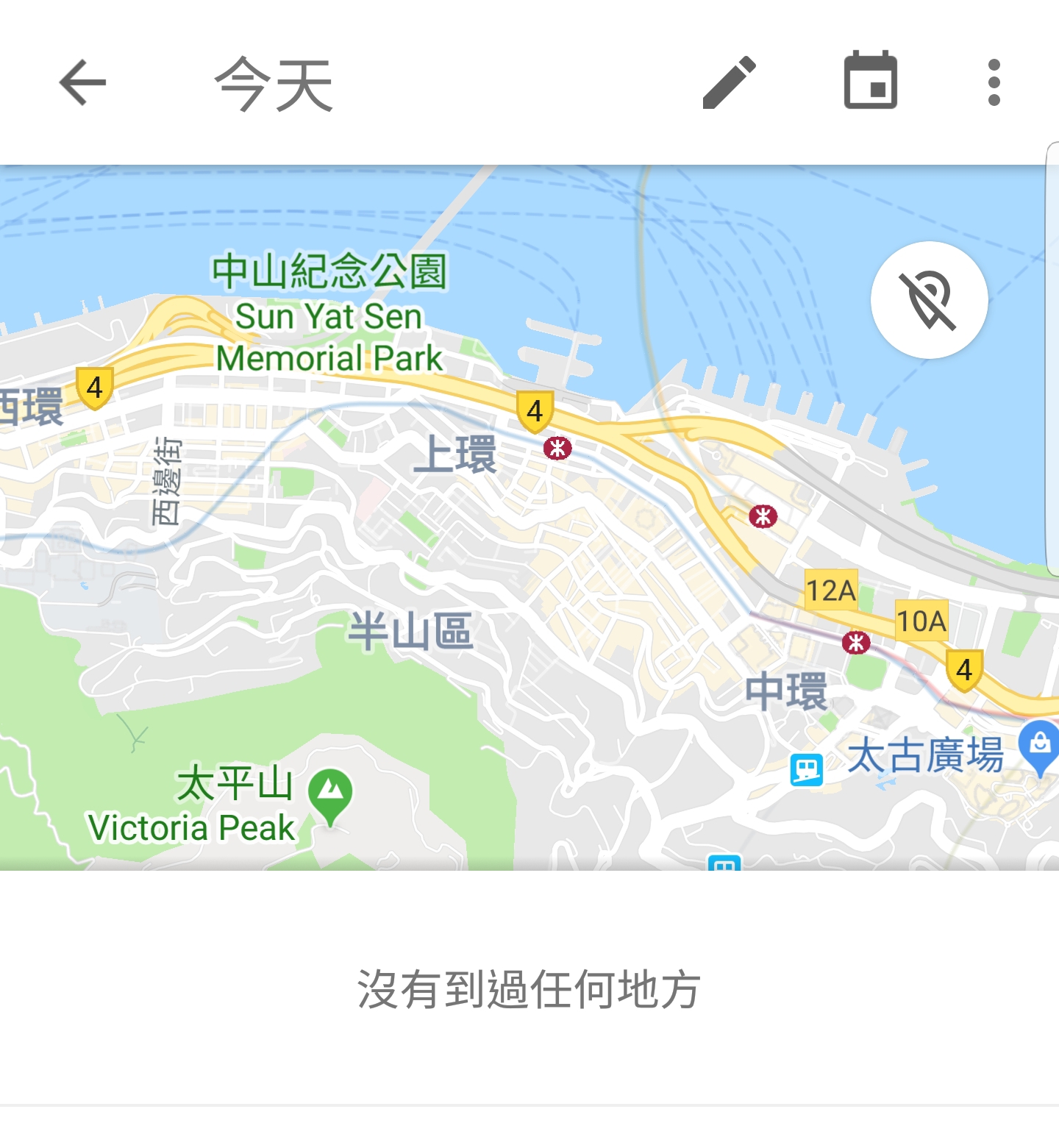Tap the 太古廣場 shopping pin on map
Viewport: 1059px width, 1148px height.
point(1039,745)
